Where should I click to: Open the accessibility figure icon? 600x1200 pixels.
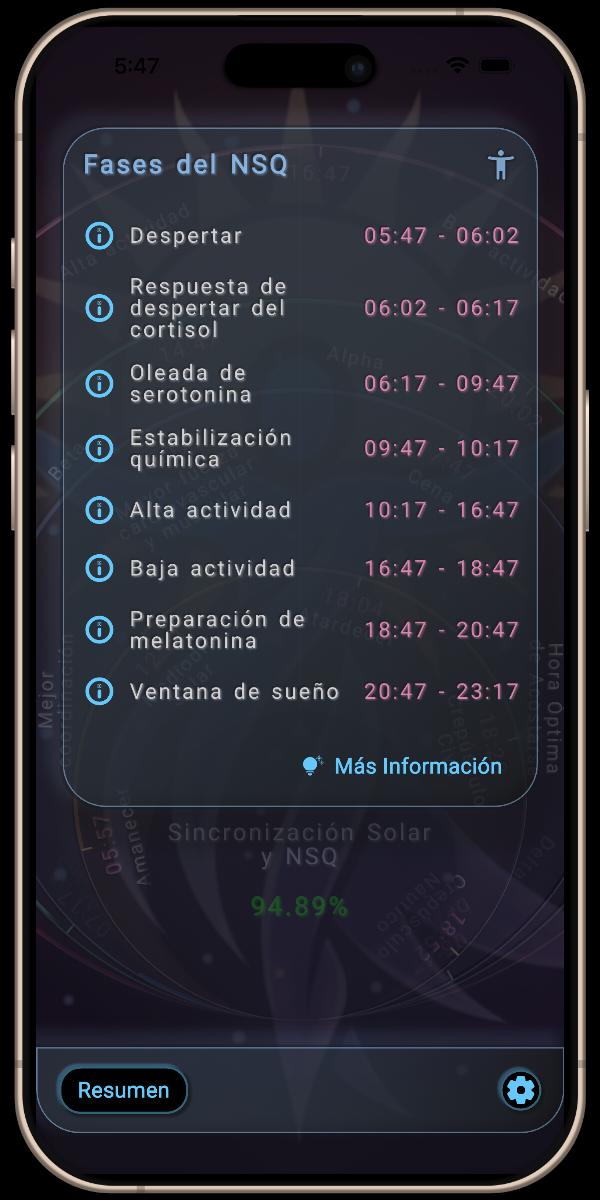(501, 164)
